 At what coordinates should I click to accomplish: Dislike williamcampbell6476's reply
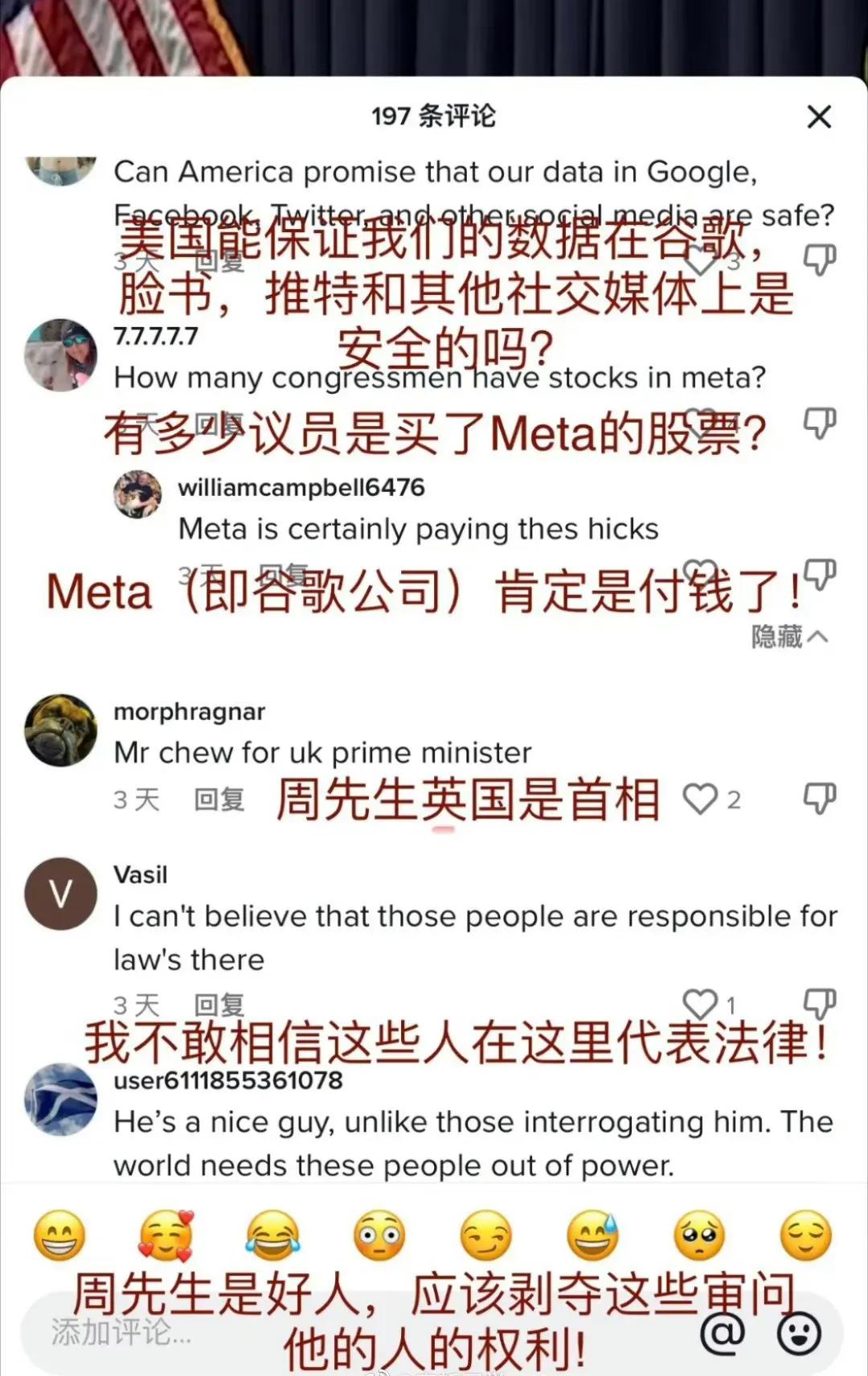click(820, 574)
